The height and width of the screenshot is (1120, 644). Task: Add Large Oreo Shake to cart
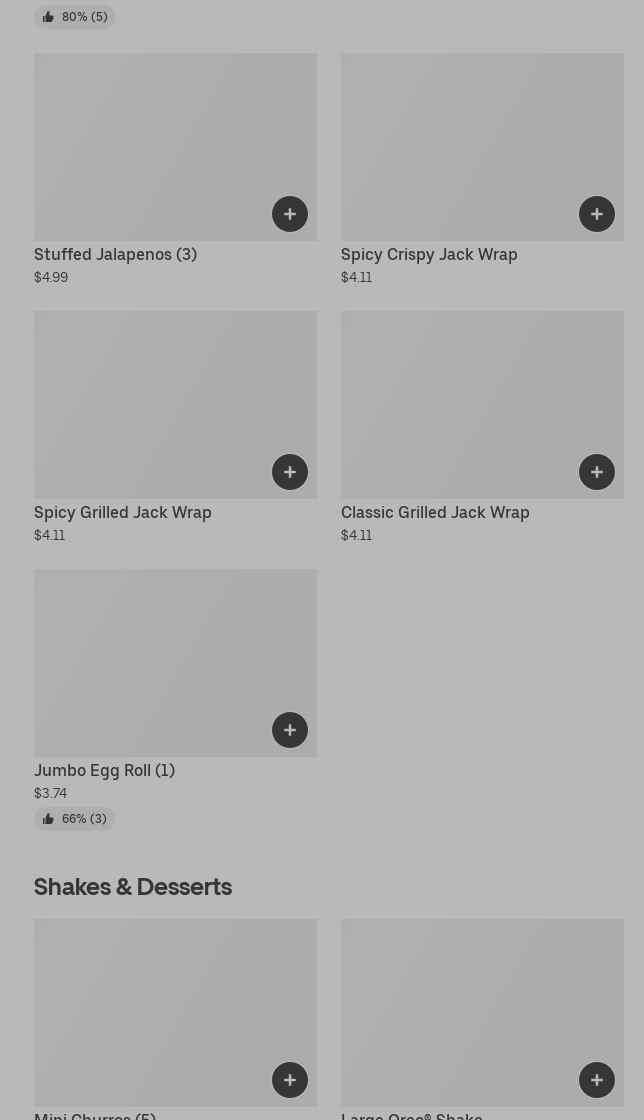point(597,1080)
